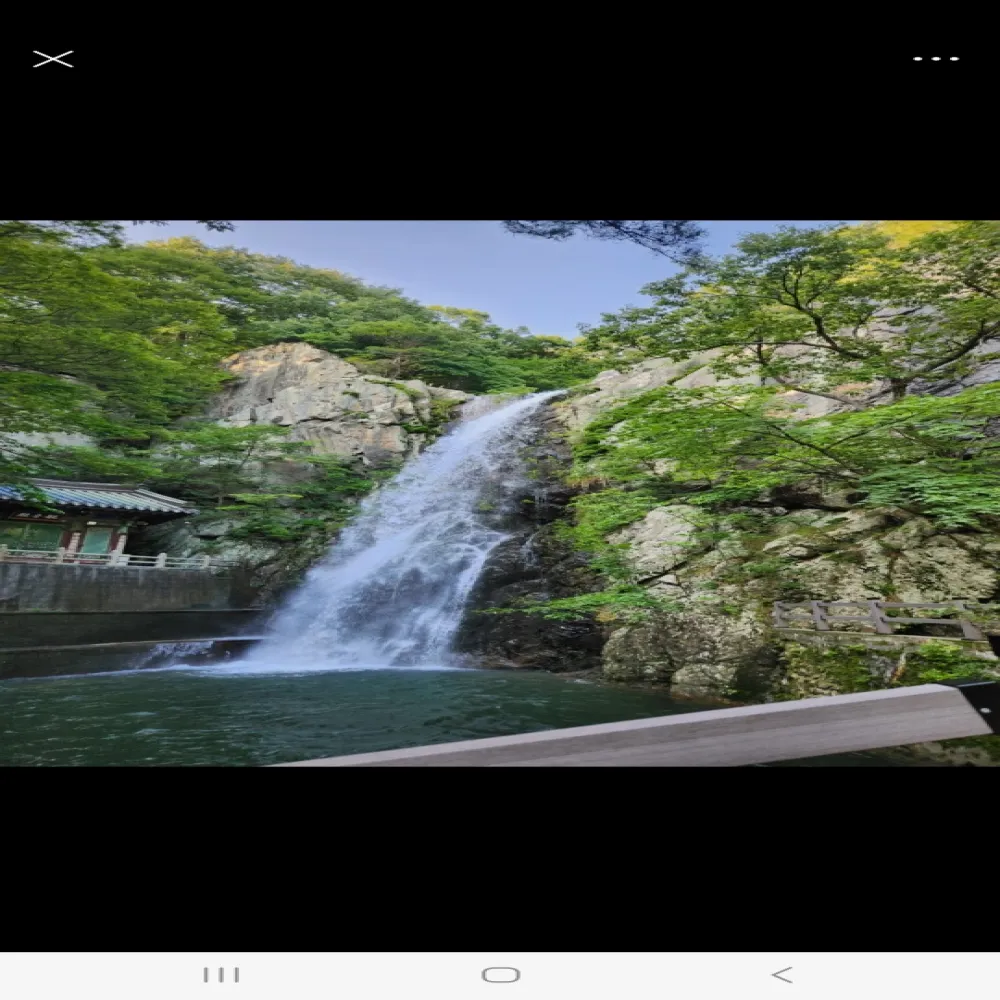Image resolution: width=1000 pixels, height=1000 pixels.
Task: Go to the home screen
Action: 500,974
